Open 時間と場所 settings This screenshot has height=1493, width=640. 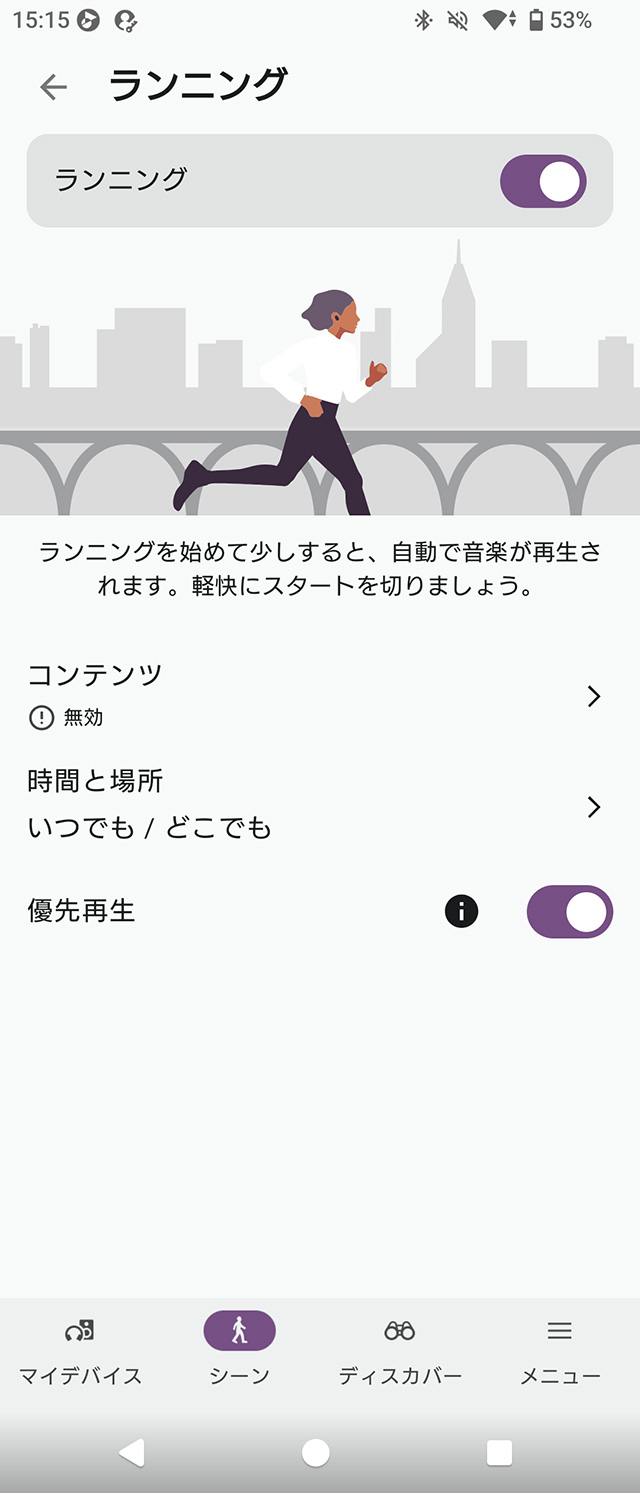(319, 806)
